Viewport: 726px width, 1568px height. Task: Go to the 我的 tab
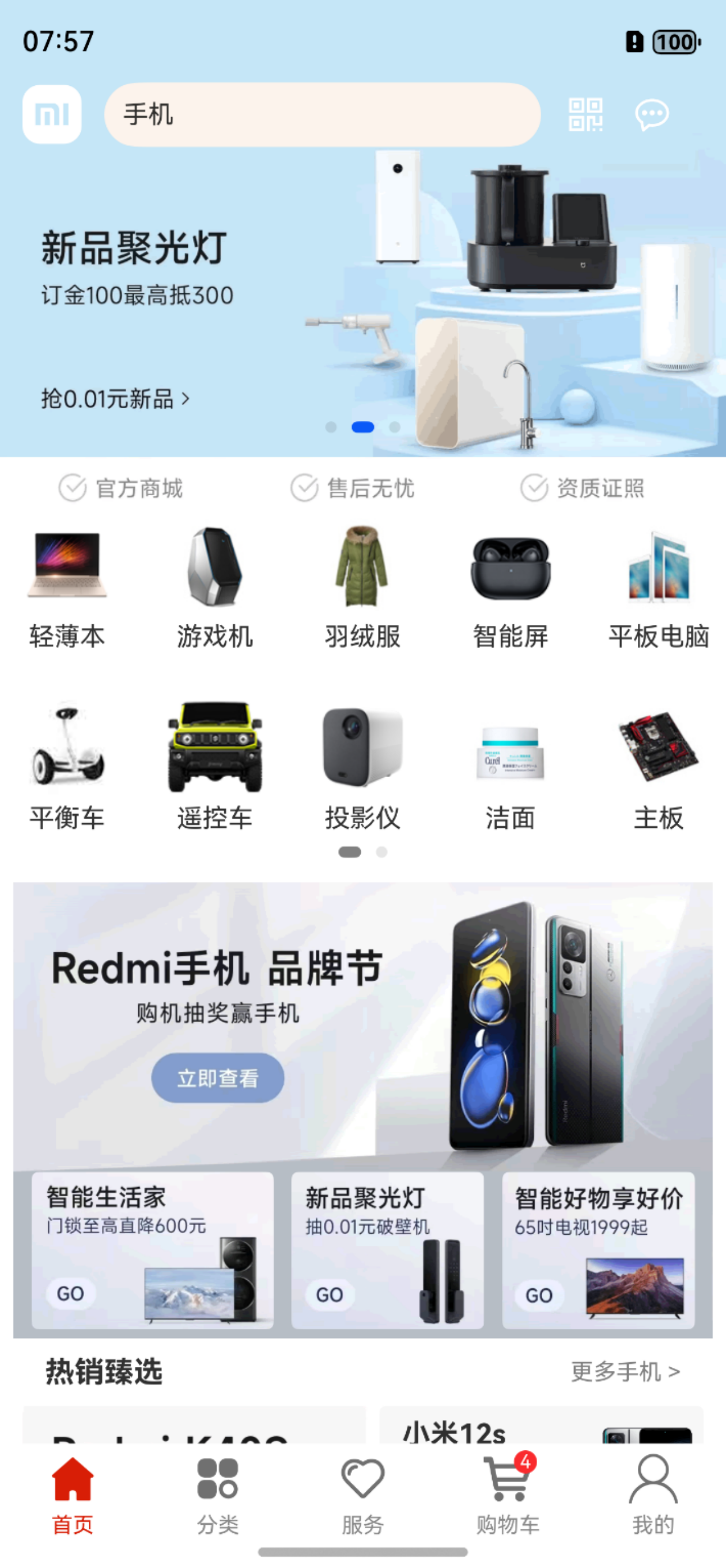point(653,1491)
